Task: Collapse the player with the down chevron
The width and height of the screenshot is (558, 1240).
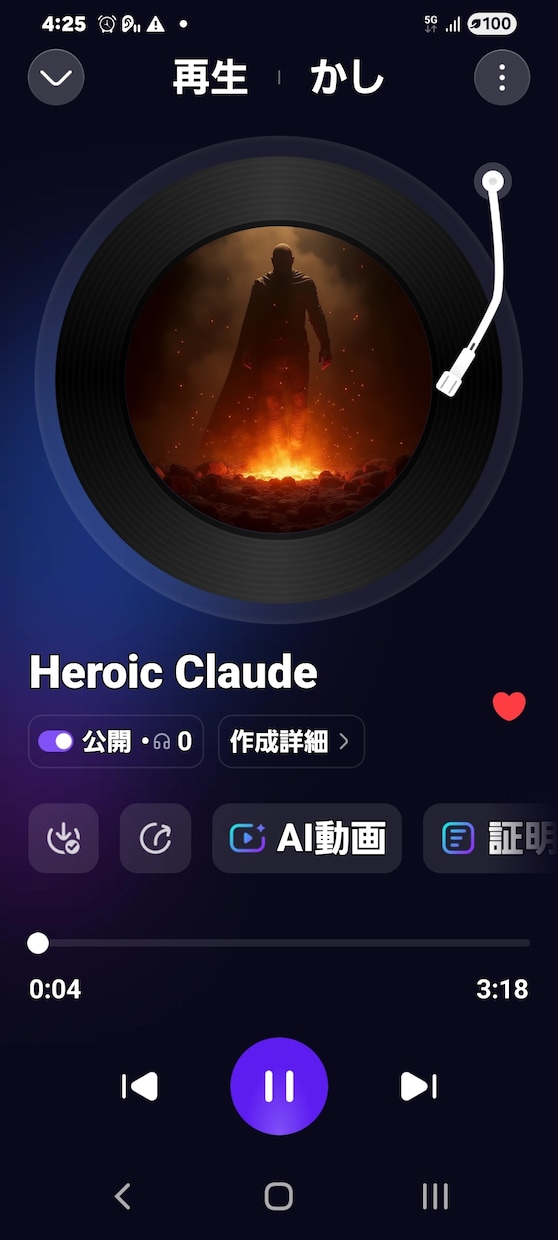Action: [56, 77]
